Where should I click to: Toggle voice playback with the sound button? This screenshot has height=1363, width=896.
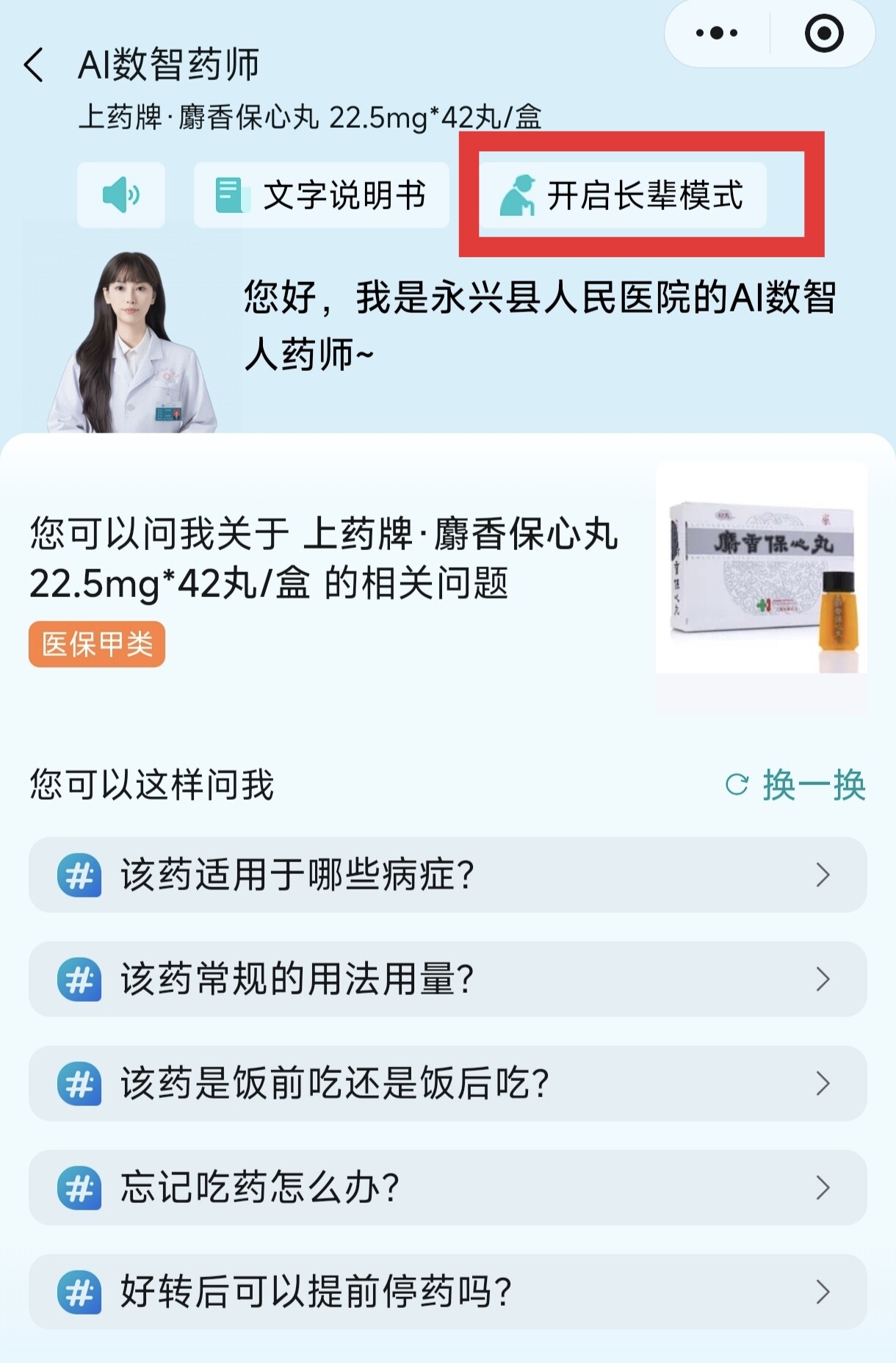click(121, 195)
